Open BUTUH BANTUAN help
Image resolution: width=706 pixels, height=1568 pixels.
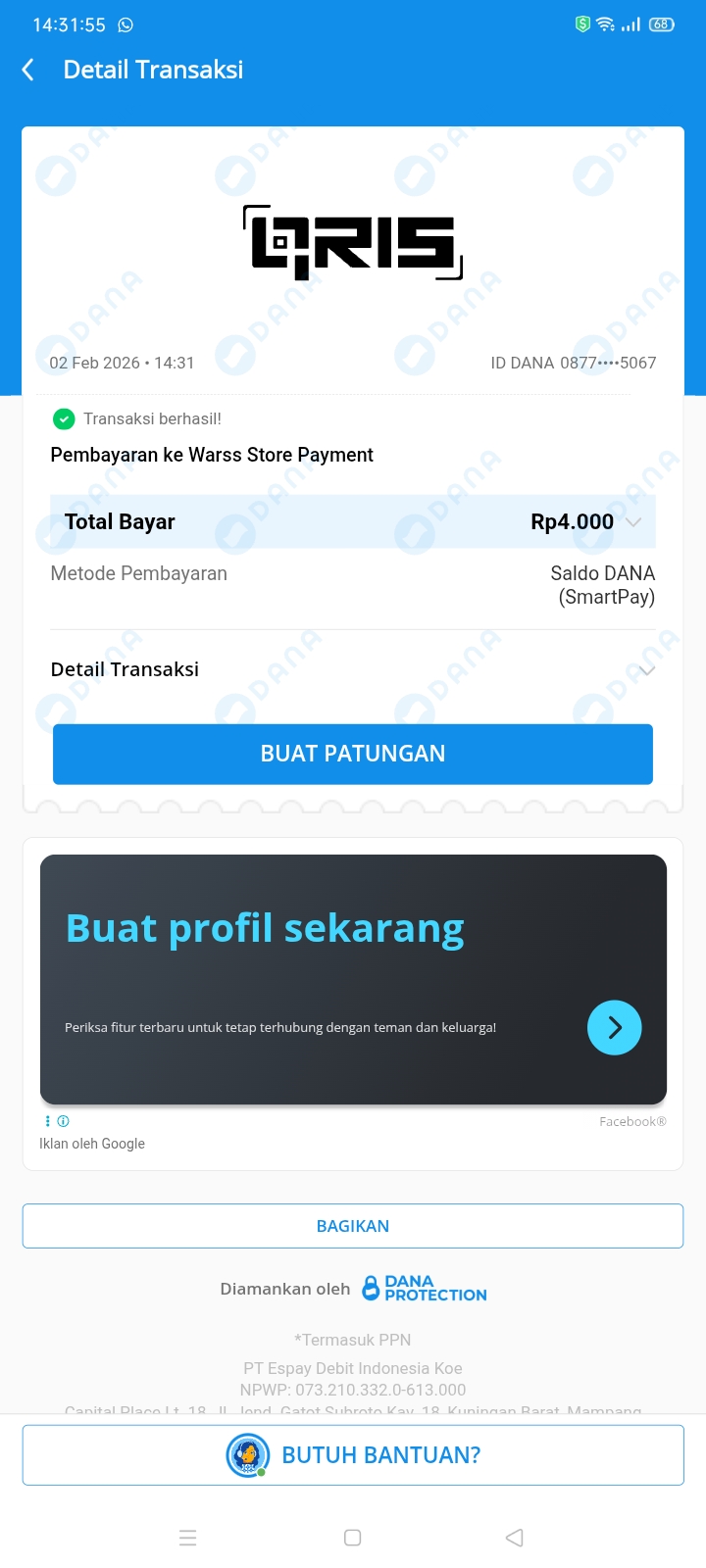pos(353,1455)
